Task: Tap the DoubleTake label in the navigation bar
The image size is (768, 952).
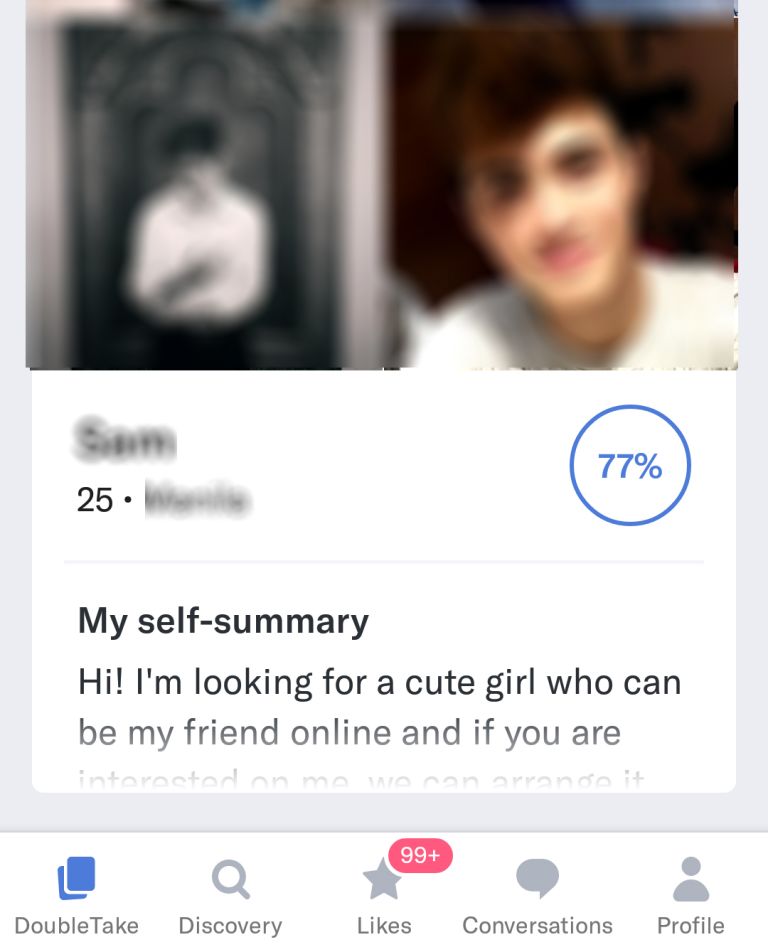Action: point(78,925)
